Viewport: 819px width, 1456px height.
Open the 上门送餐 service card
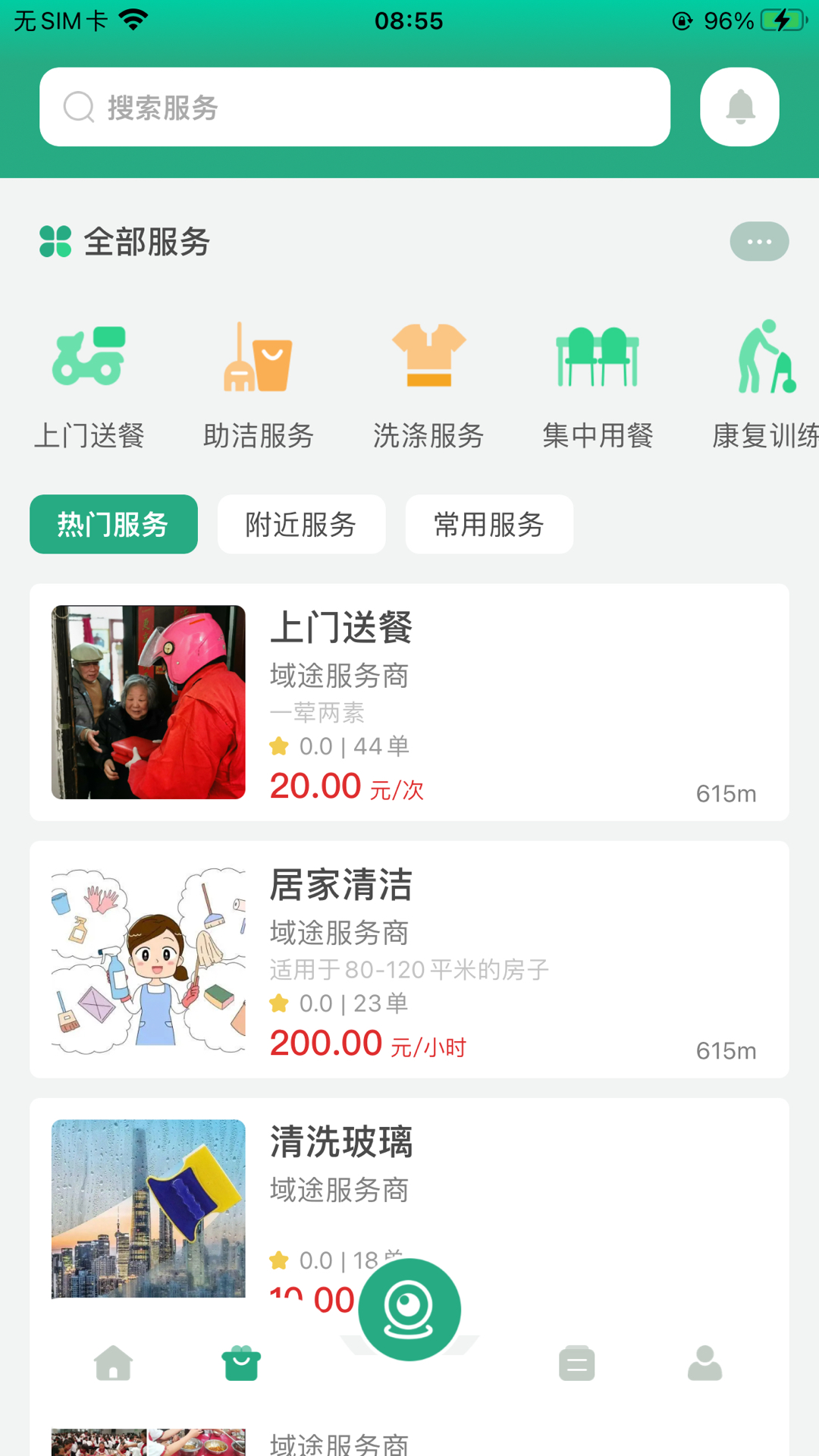pos(409,703)
